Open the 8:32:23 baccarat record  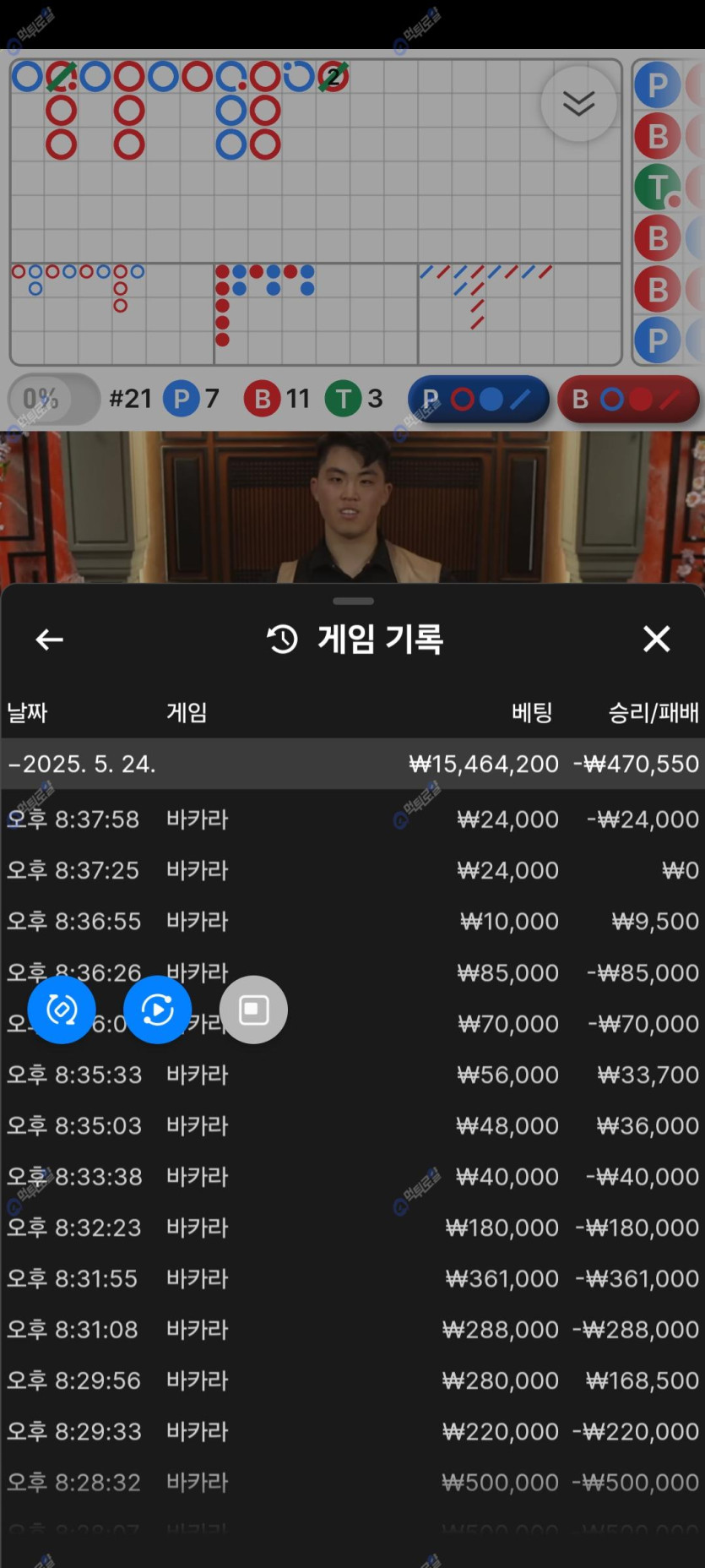tap(352, 1228)
